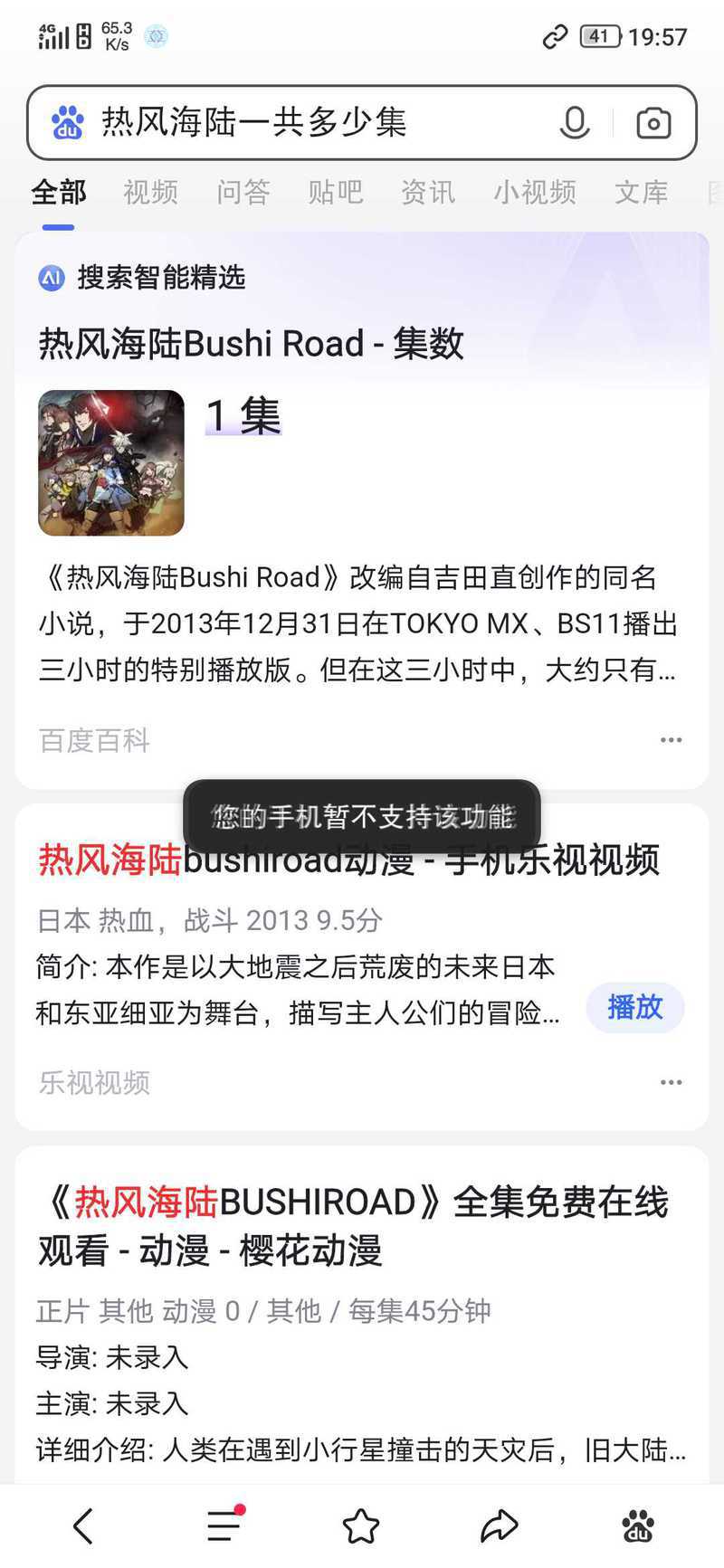Go to the 文库 tab
The height and width of the screenshot is (1568, 724).
tap(642, 192)
